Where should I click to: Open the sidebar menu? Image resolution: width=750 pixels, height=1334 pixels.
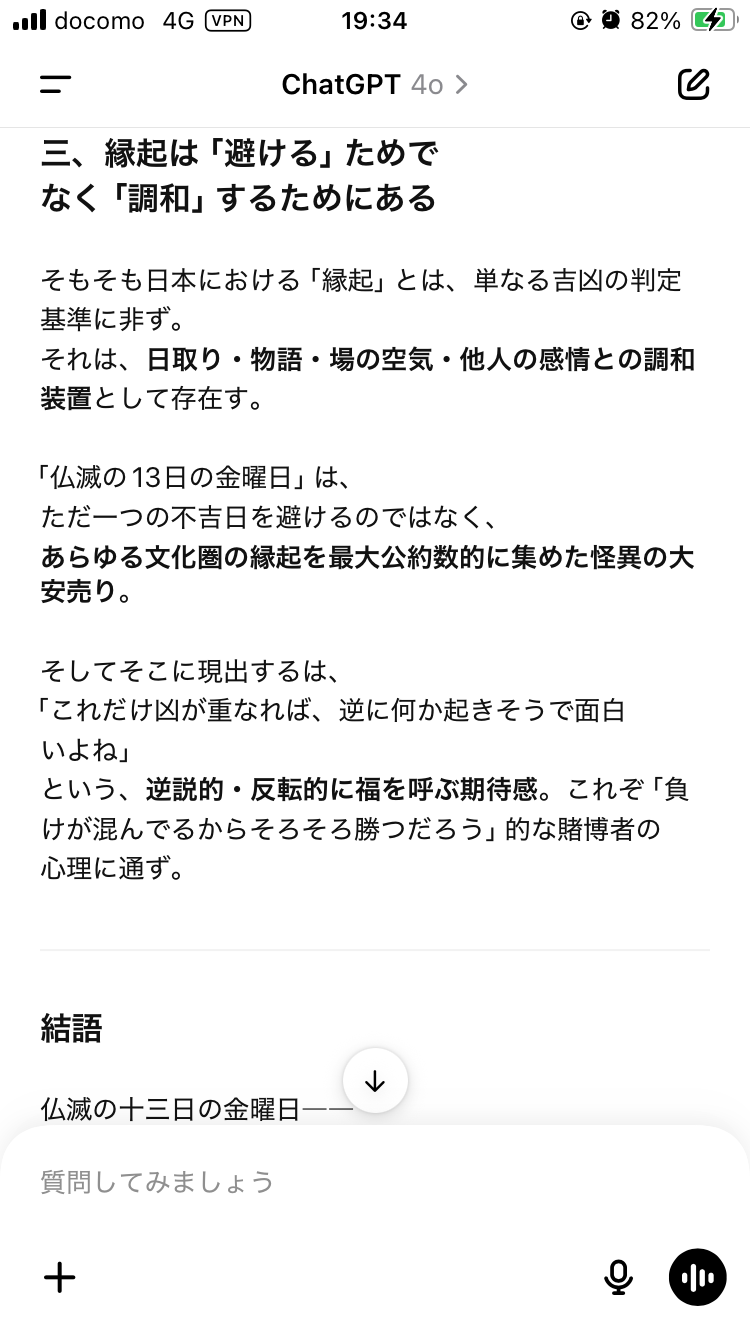click(x=55, y=85)
